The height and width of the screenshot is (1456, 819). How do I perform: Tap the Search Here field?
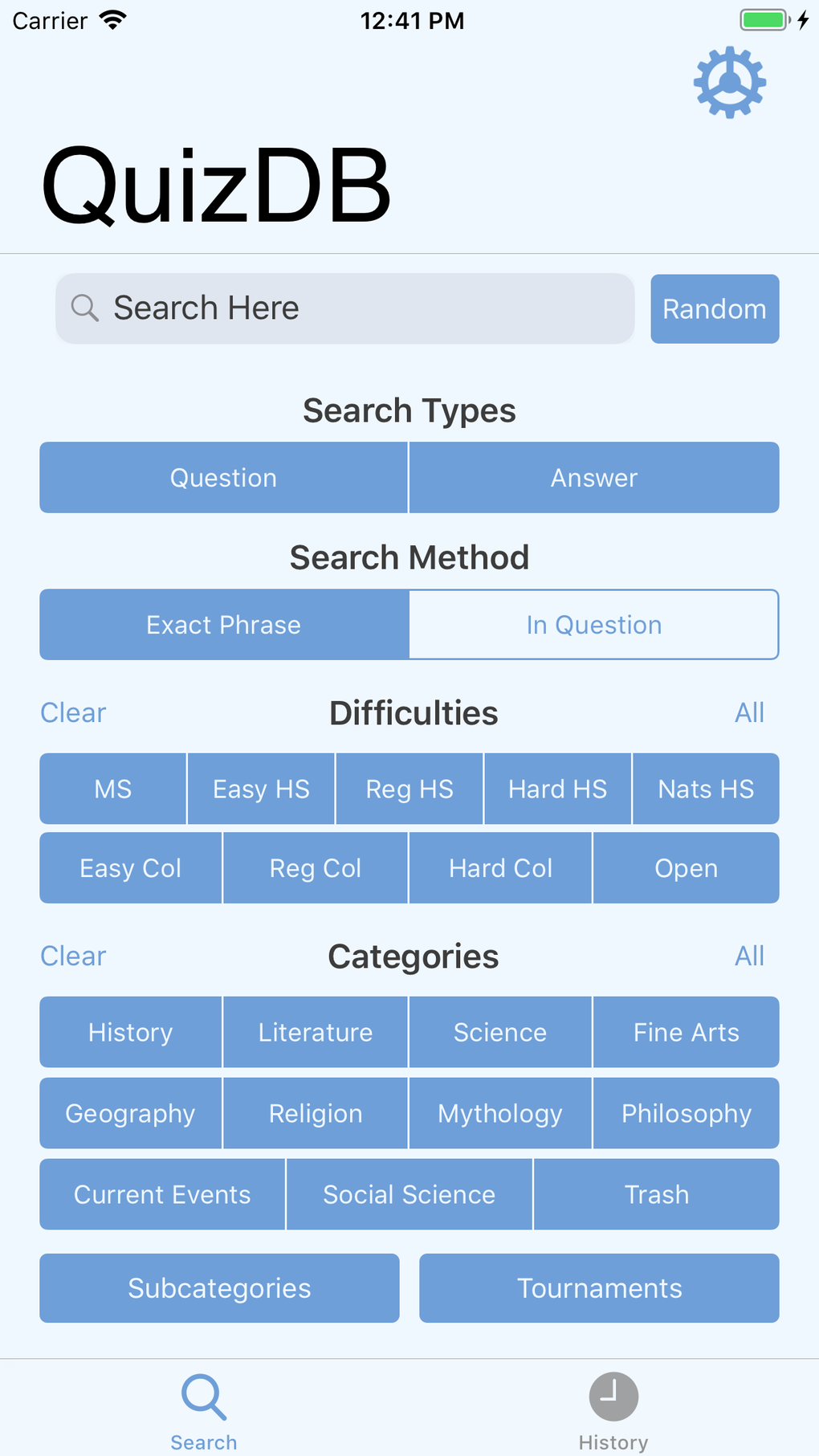point(344,308)
